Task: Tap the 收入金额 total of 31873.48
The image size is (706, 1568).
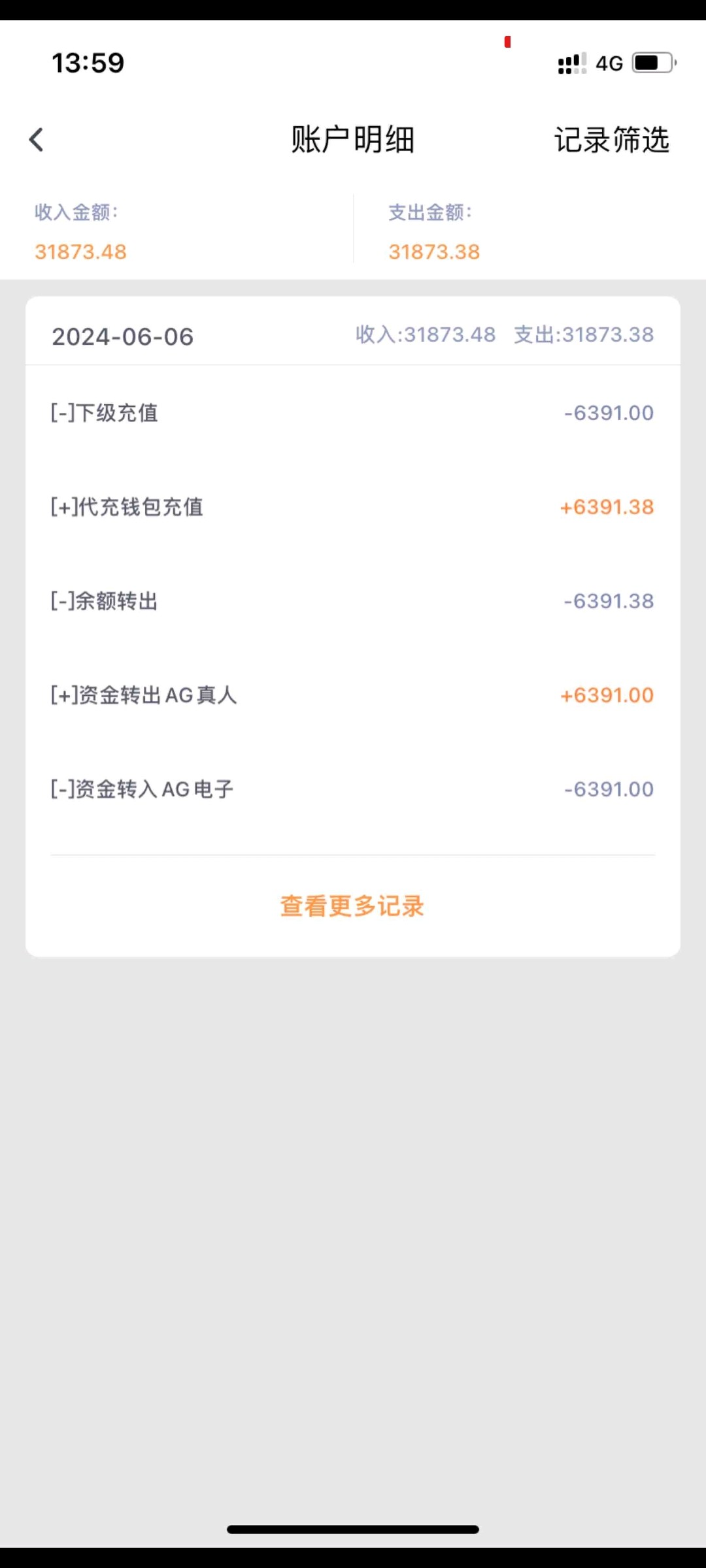Action: (x=80, y=252)
